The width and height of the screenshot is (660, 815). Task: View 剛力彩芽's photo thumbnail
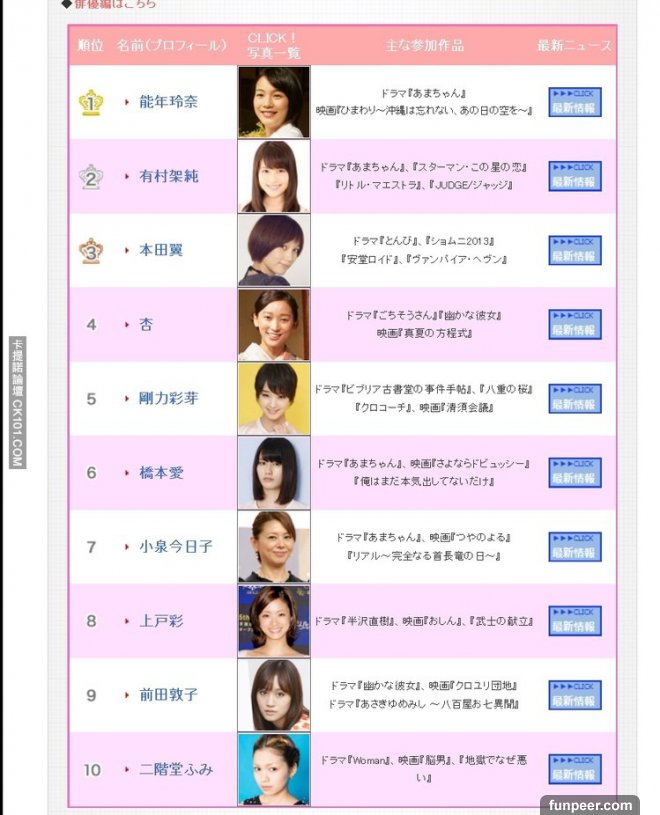tap(273, 398)
